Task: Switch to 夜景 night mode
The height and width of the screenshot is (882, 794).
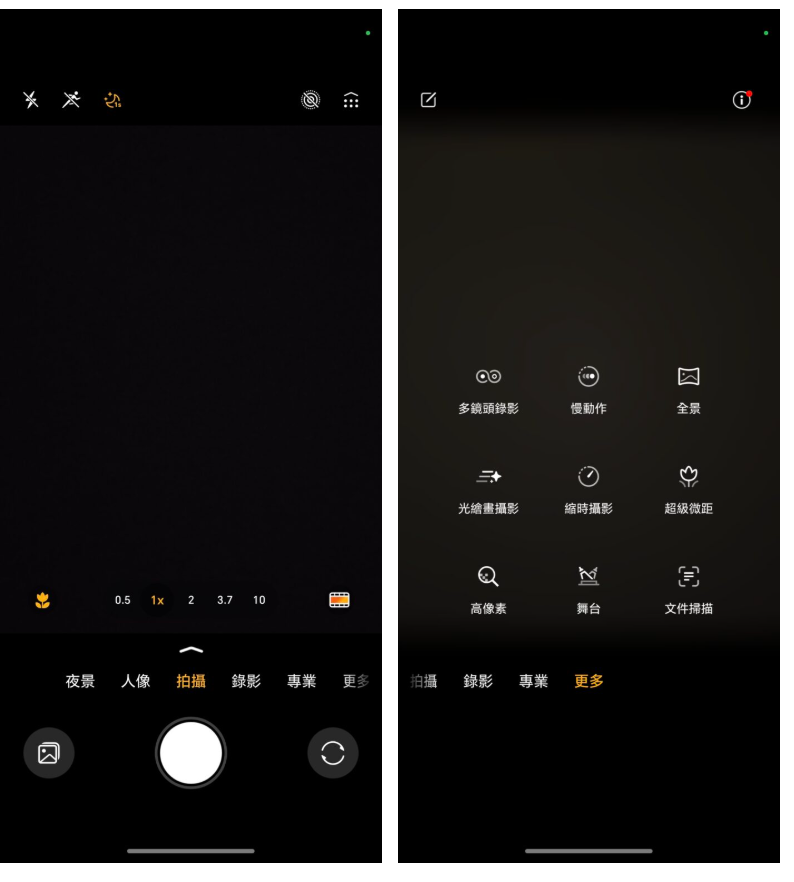Action: pos(81,681)
